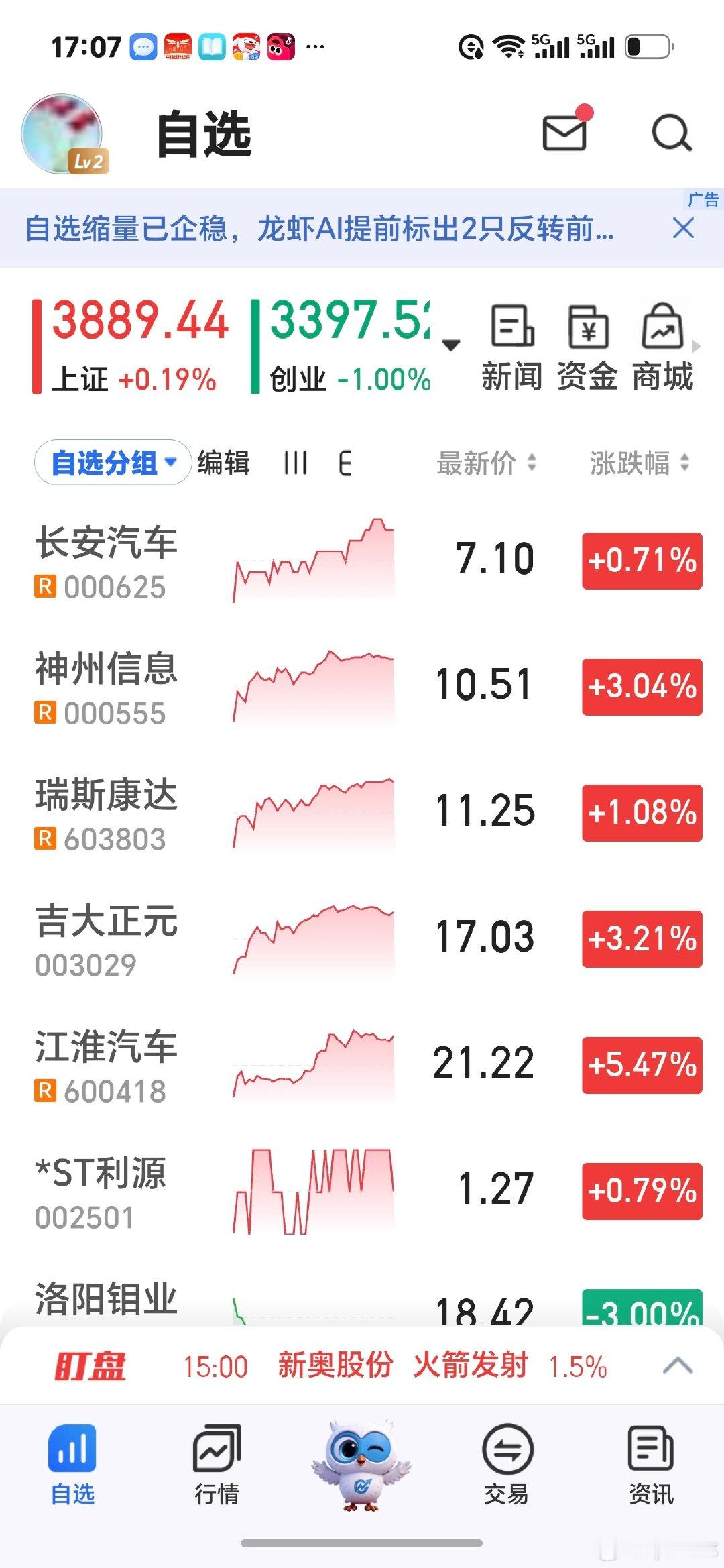Switch to the 交易 tab

507,1465
